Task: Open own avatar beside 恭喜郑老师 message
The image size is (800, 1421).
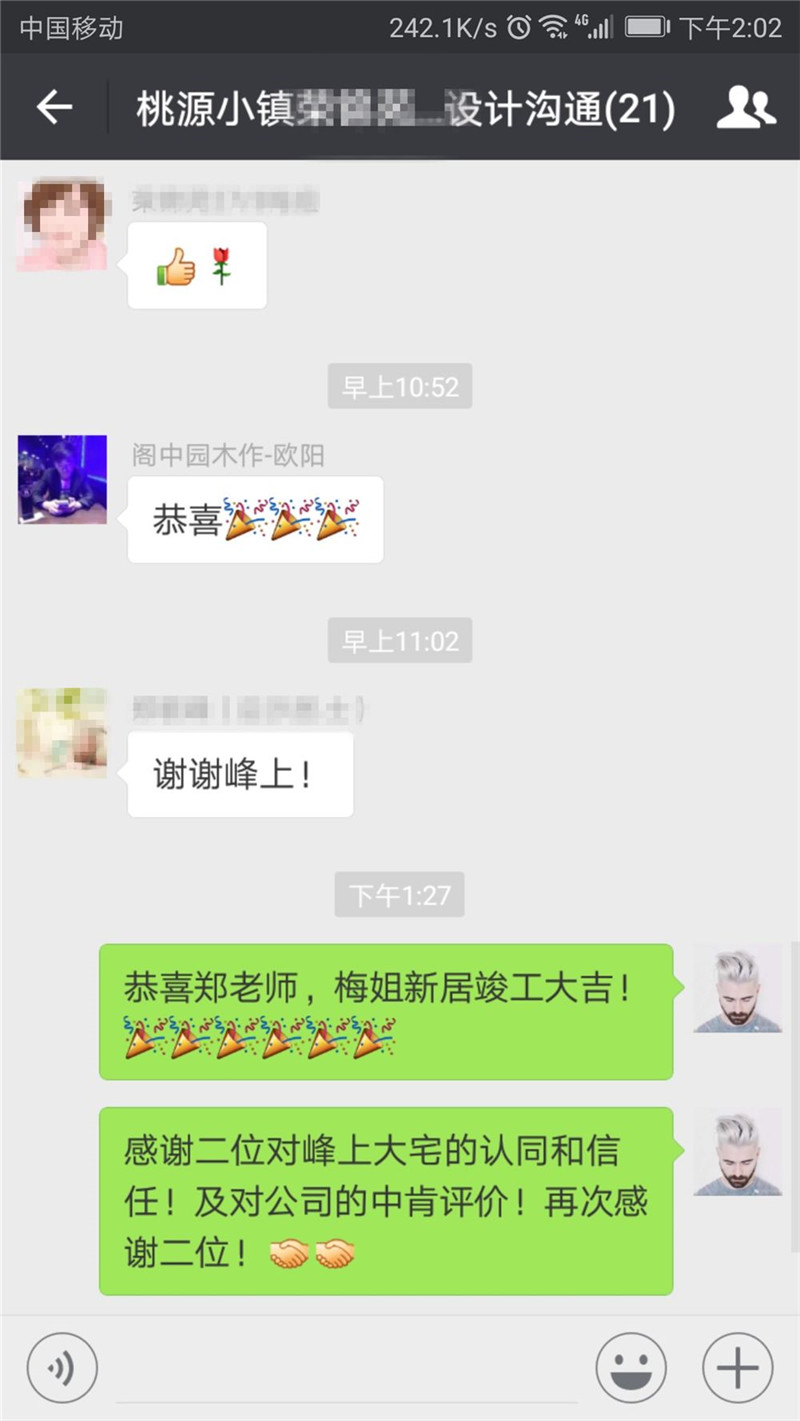Action: [737, 988]
